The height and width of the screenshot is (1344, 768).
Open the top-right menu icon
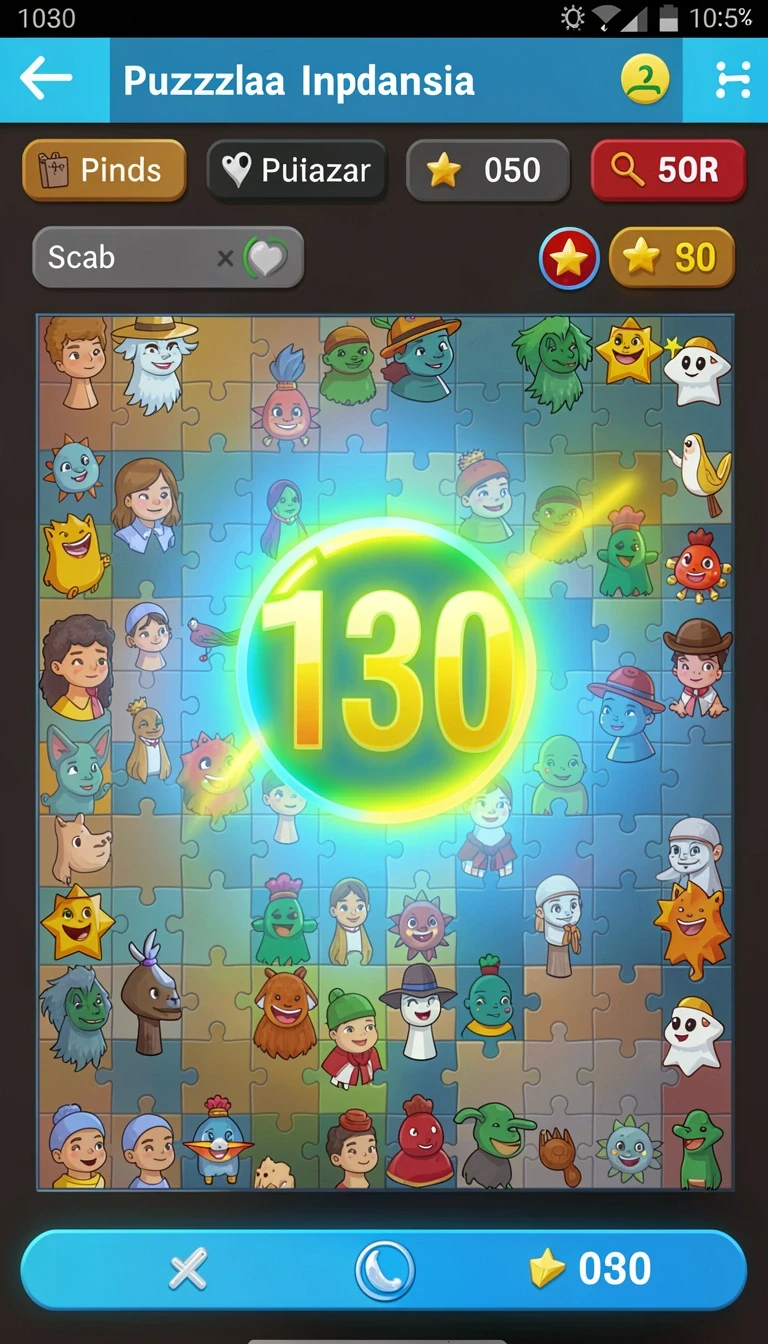733,80
